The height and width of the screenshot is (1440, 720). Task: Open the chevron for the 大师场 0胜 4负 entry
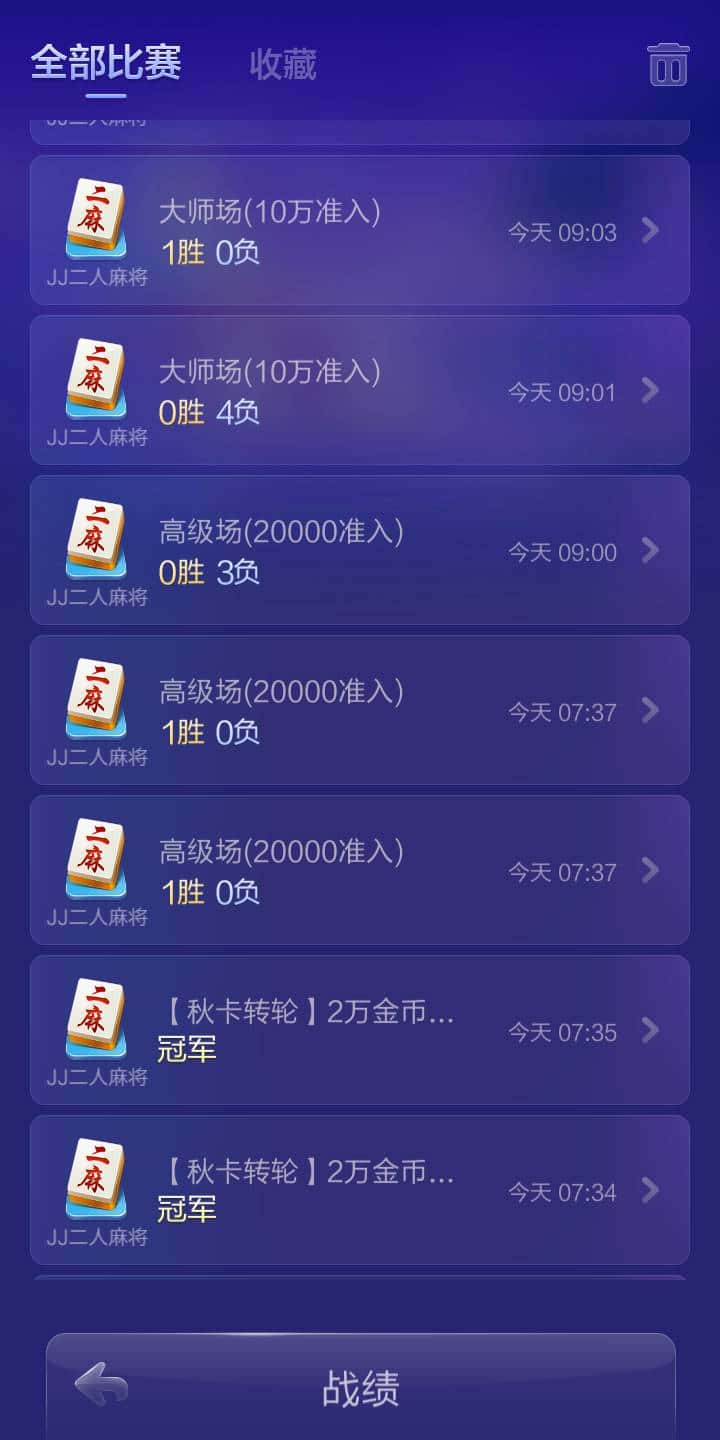651,391
